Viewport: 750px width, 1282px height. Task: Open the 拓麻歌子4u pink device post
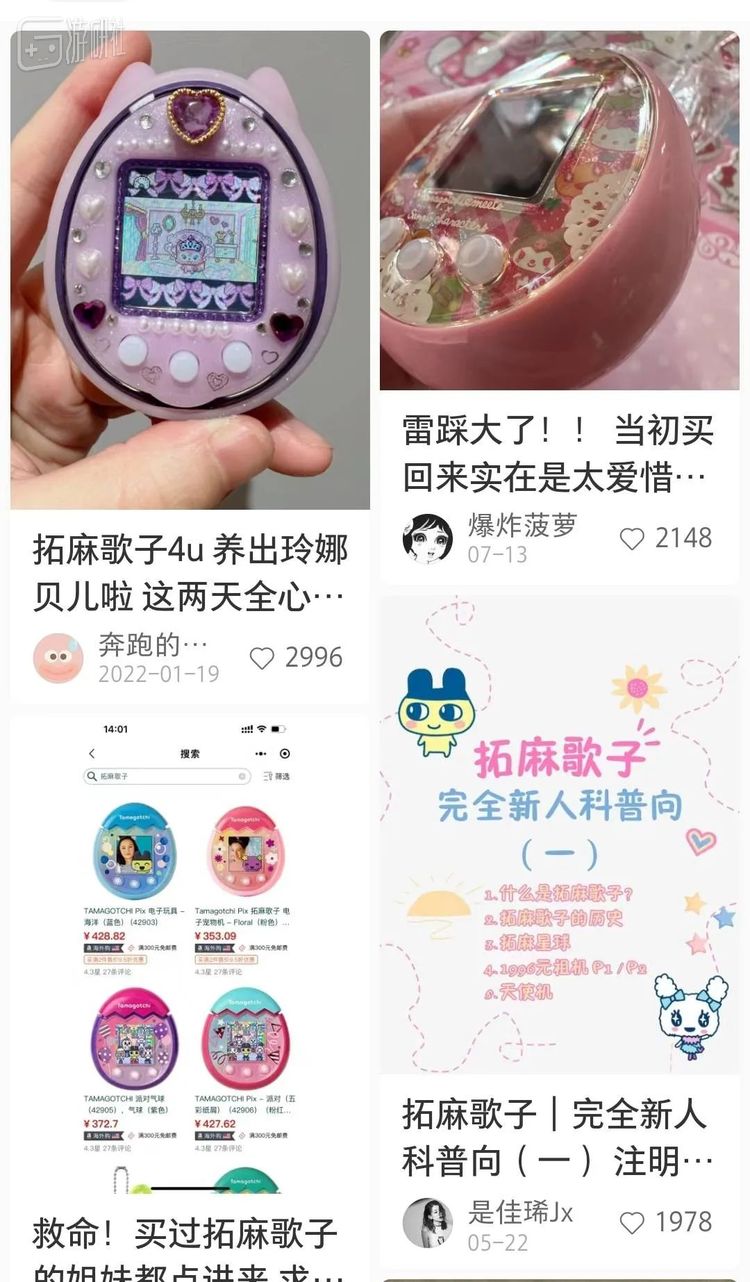[x=190, y=270]
